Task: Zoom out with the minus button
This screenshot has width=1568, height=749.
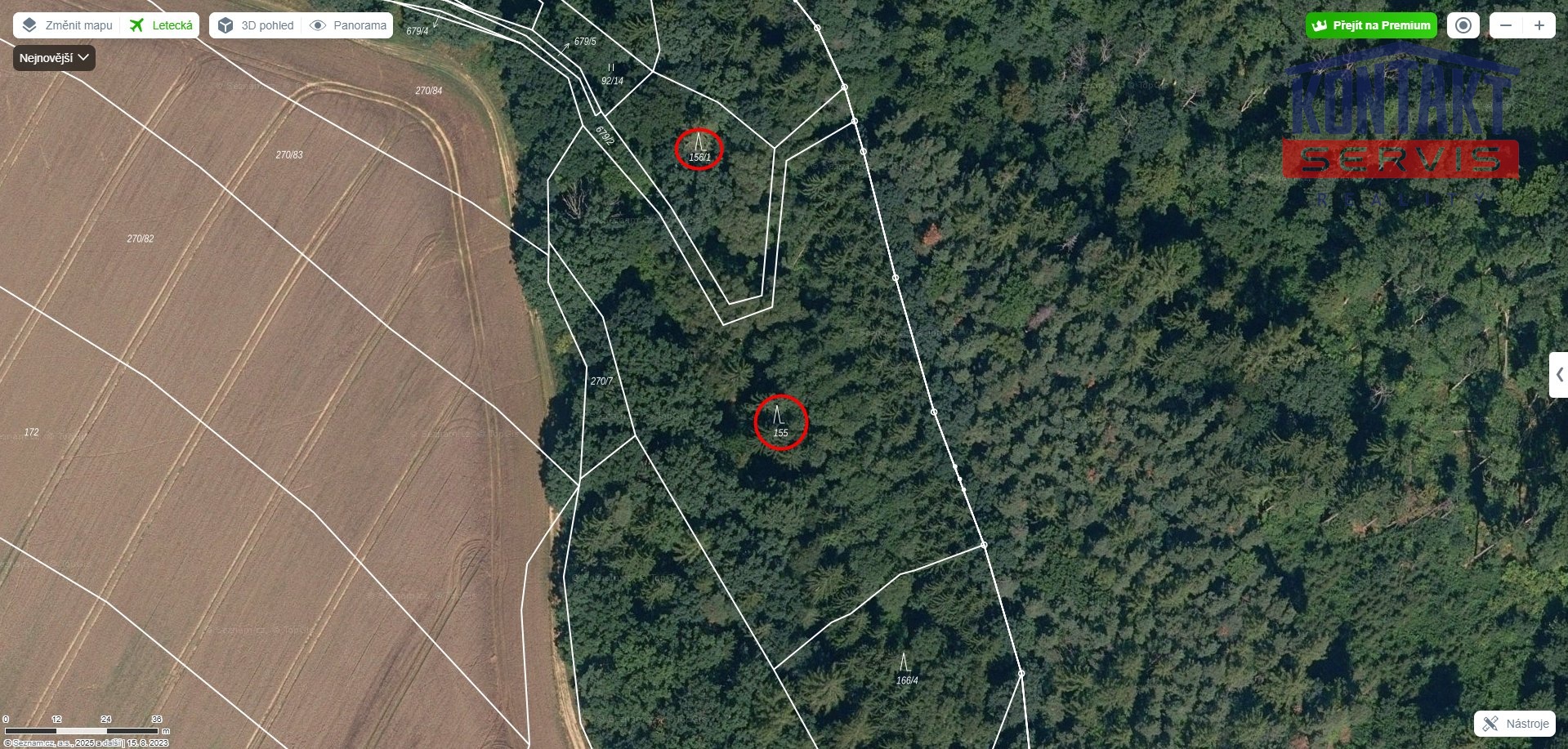Action: point(1506,25)
